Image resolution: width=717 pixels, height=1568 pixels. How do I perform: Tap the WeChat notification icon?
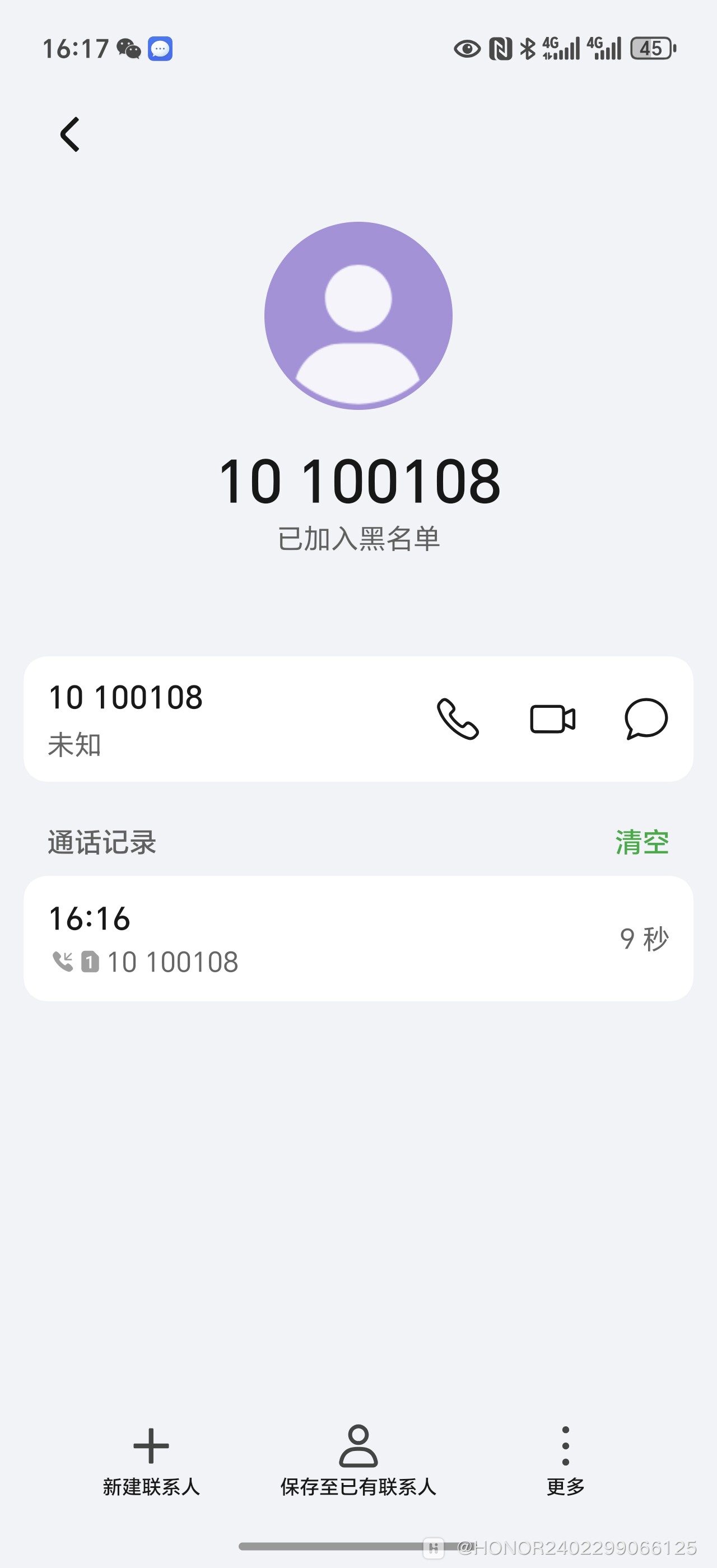[x=129, y=49]
